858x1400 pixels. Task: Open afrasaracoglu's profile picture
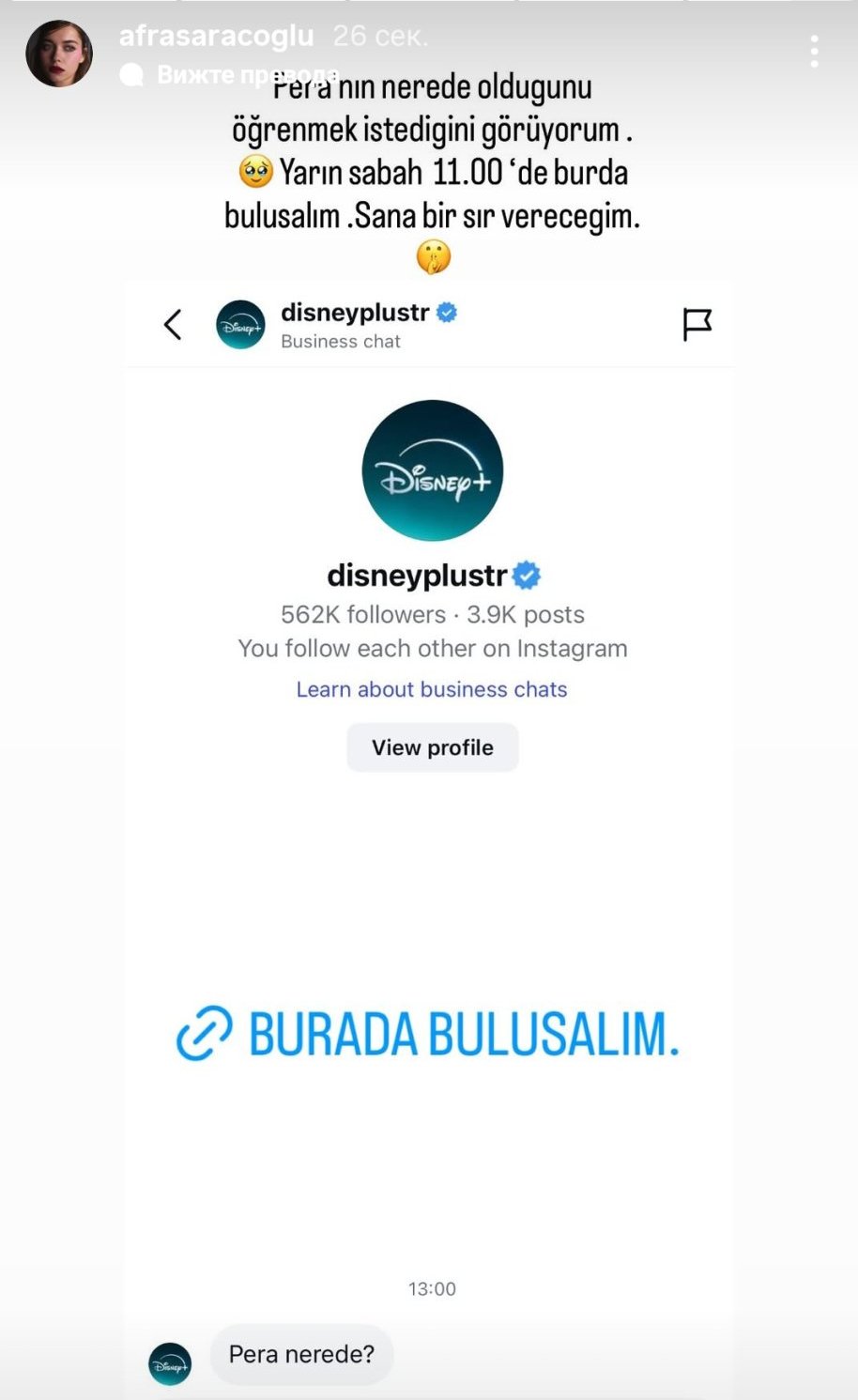(59, 54)
